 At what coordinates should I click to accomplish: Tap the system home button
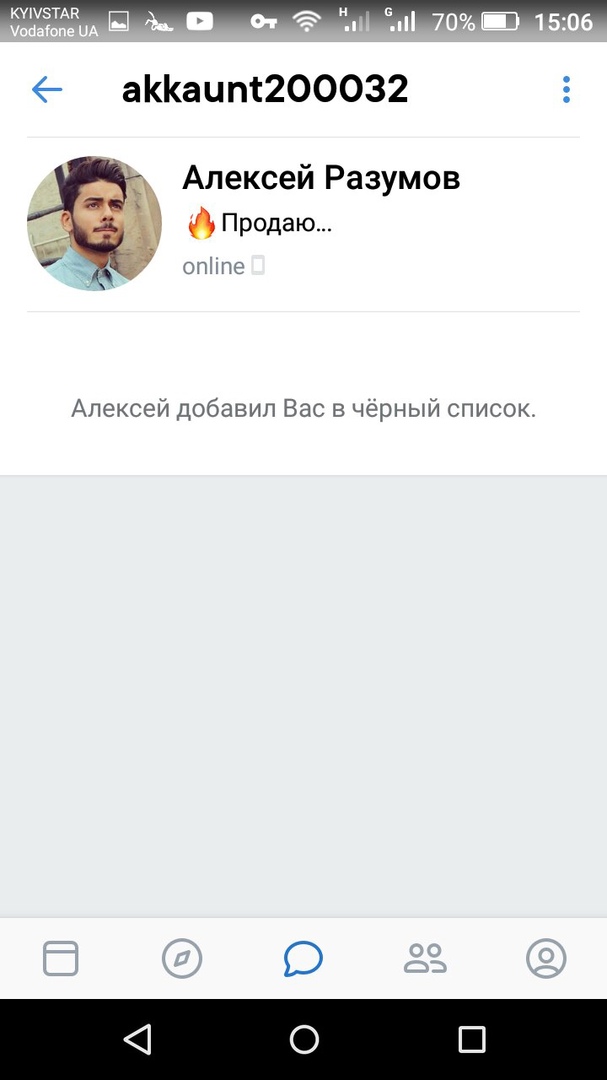[304, 1039]
